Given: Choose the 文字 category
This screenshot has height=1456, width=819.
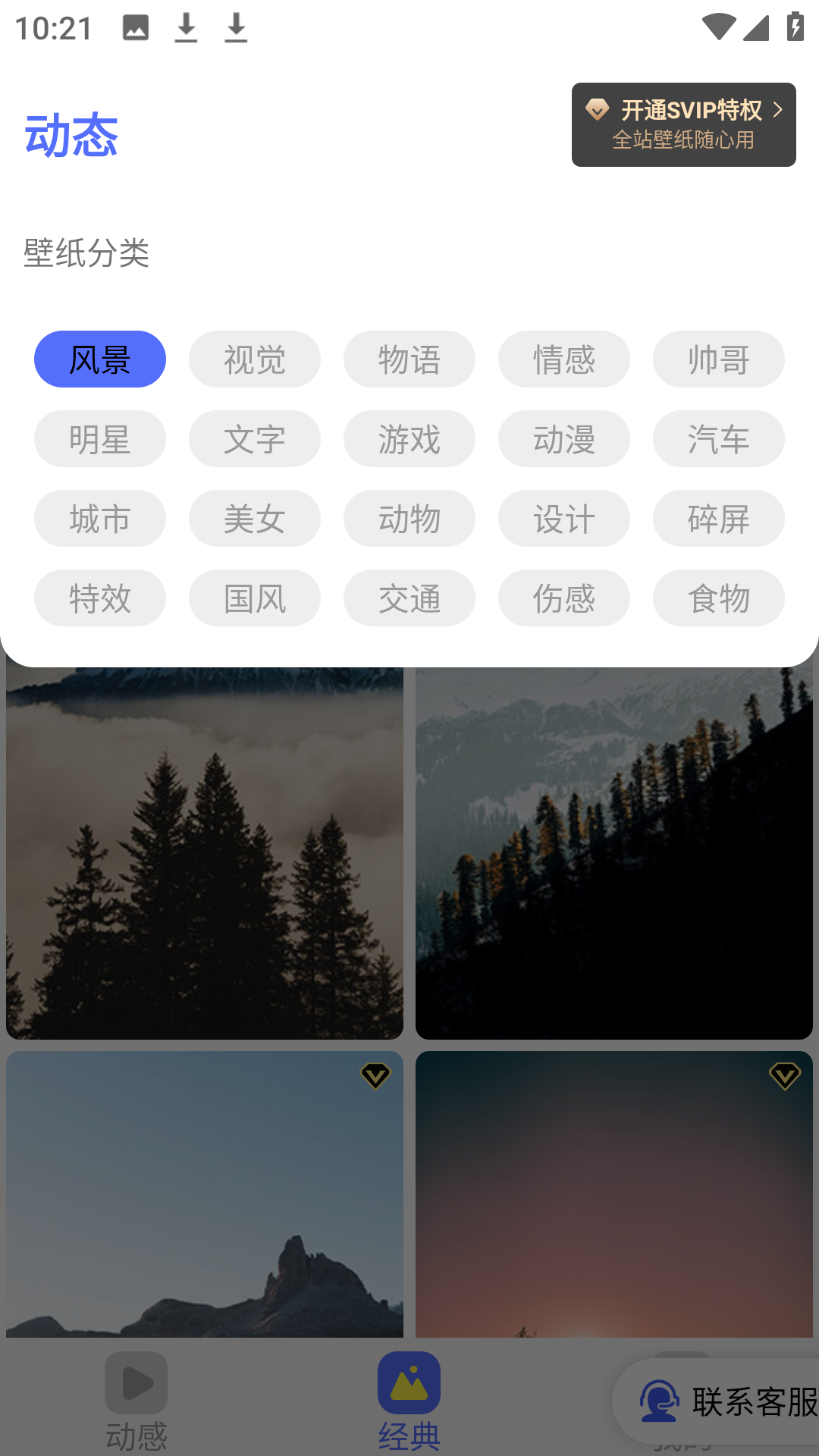Looking at the screenshot, I should tap(255, 439).
